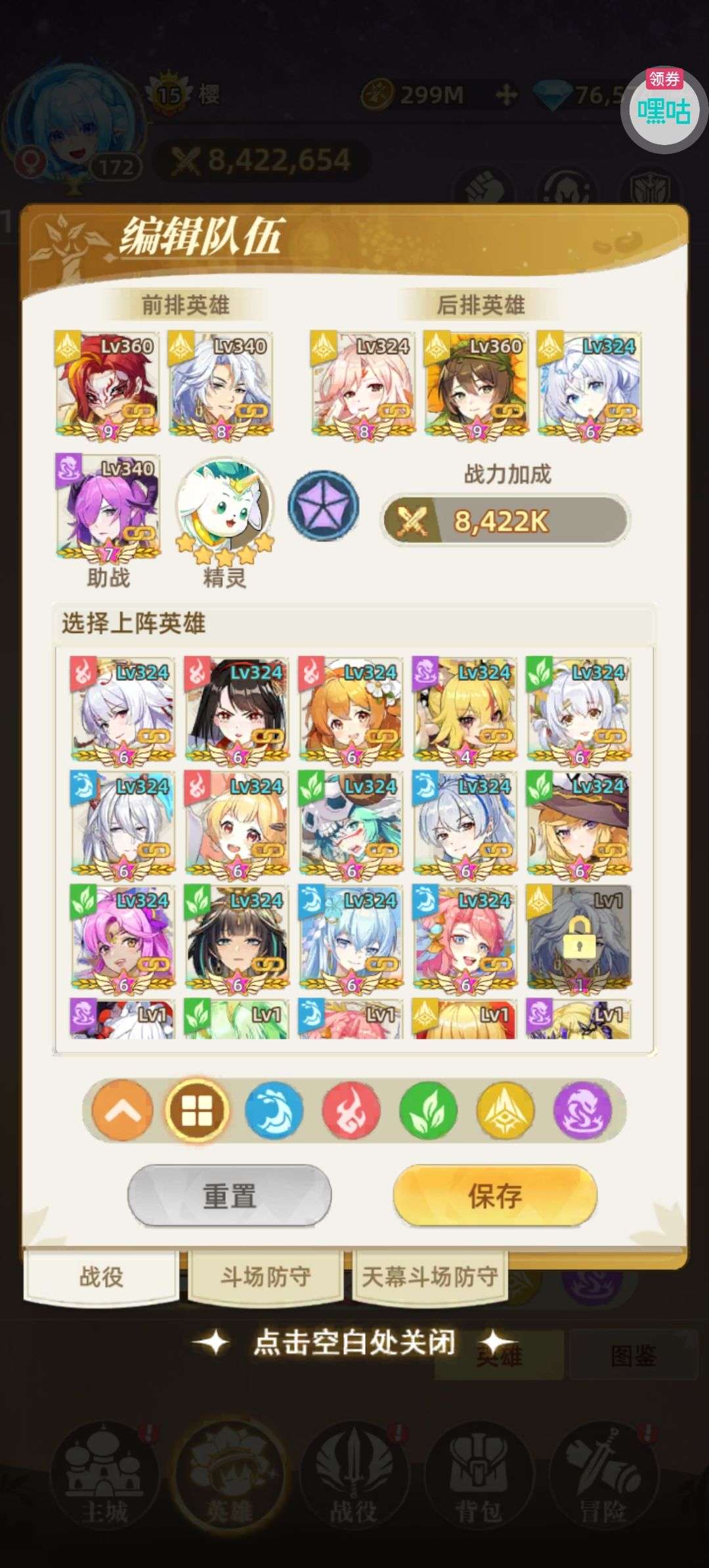This screenshot has width=709, height=1568.
Task: Filter heroes by yellow light element
Action: click(505, 1110)
